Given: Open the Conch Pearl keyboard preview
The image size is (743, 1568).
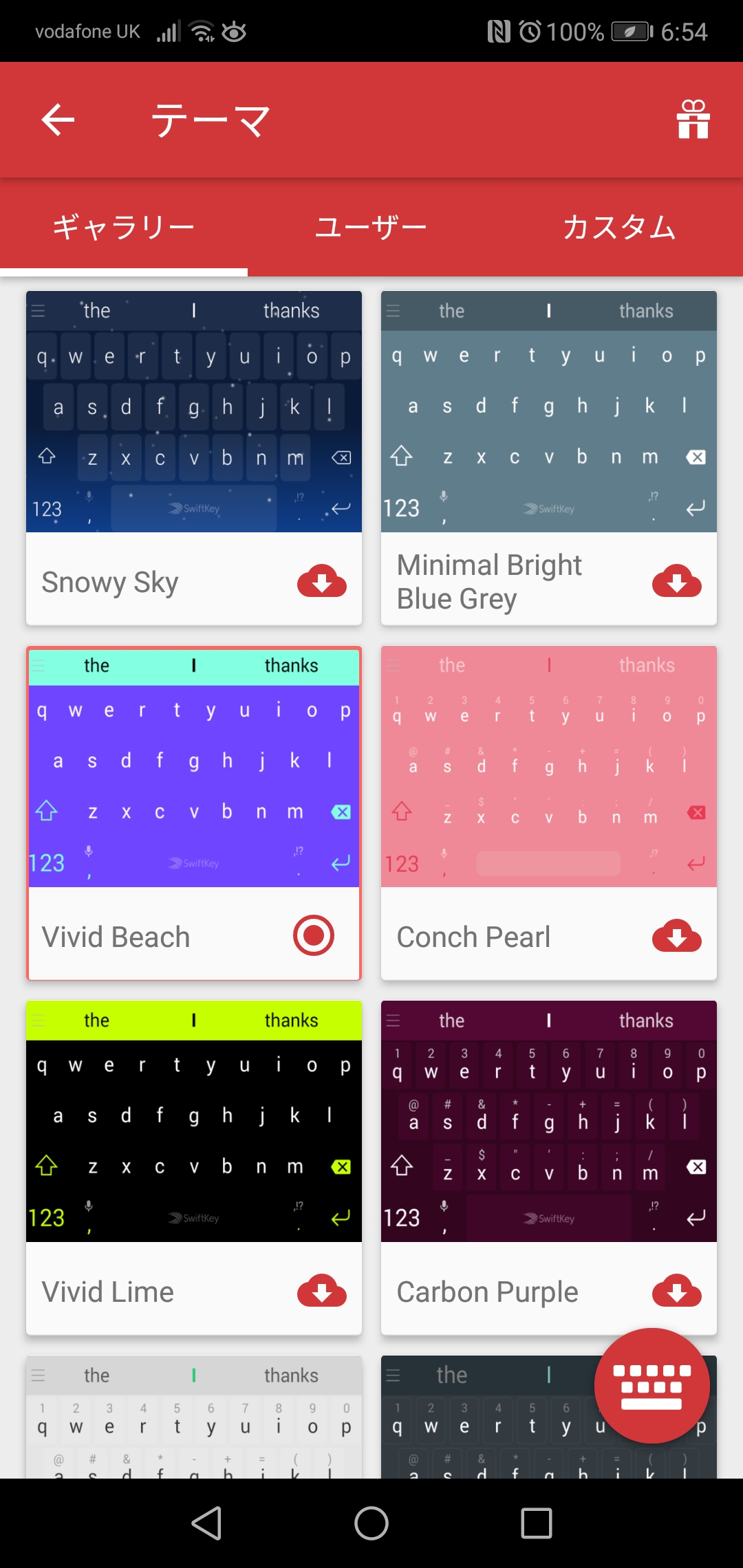Looking at the screenshot, I should pyautogui.click(x=549, y=766).
